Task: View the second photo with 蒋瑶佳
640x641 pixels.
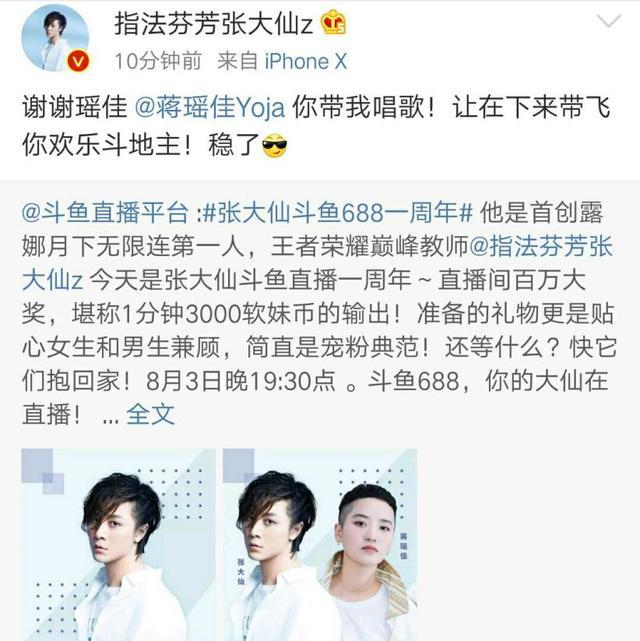Action: click(320, 544)
